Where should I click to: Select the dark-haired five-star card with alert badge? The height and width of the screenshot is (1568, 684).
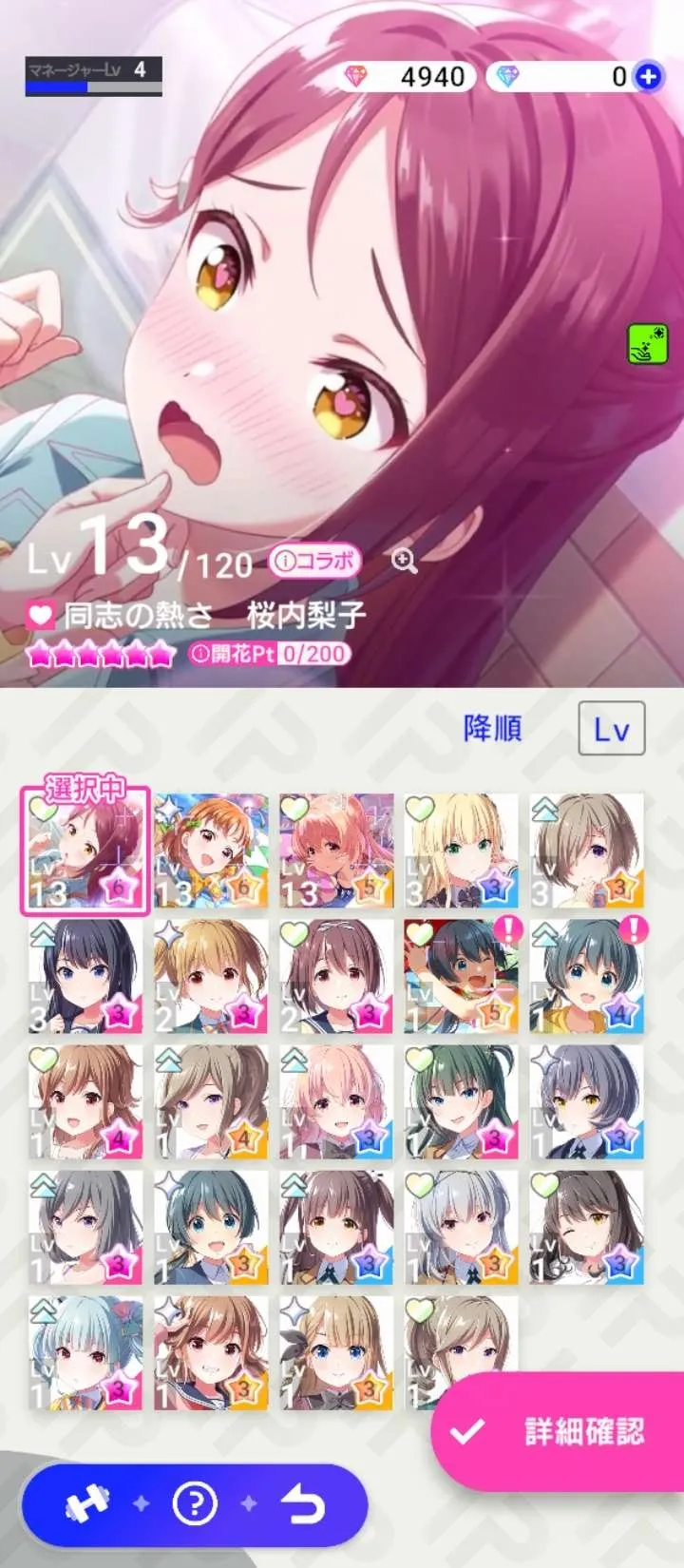point(462,977)
